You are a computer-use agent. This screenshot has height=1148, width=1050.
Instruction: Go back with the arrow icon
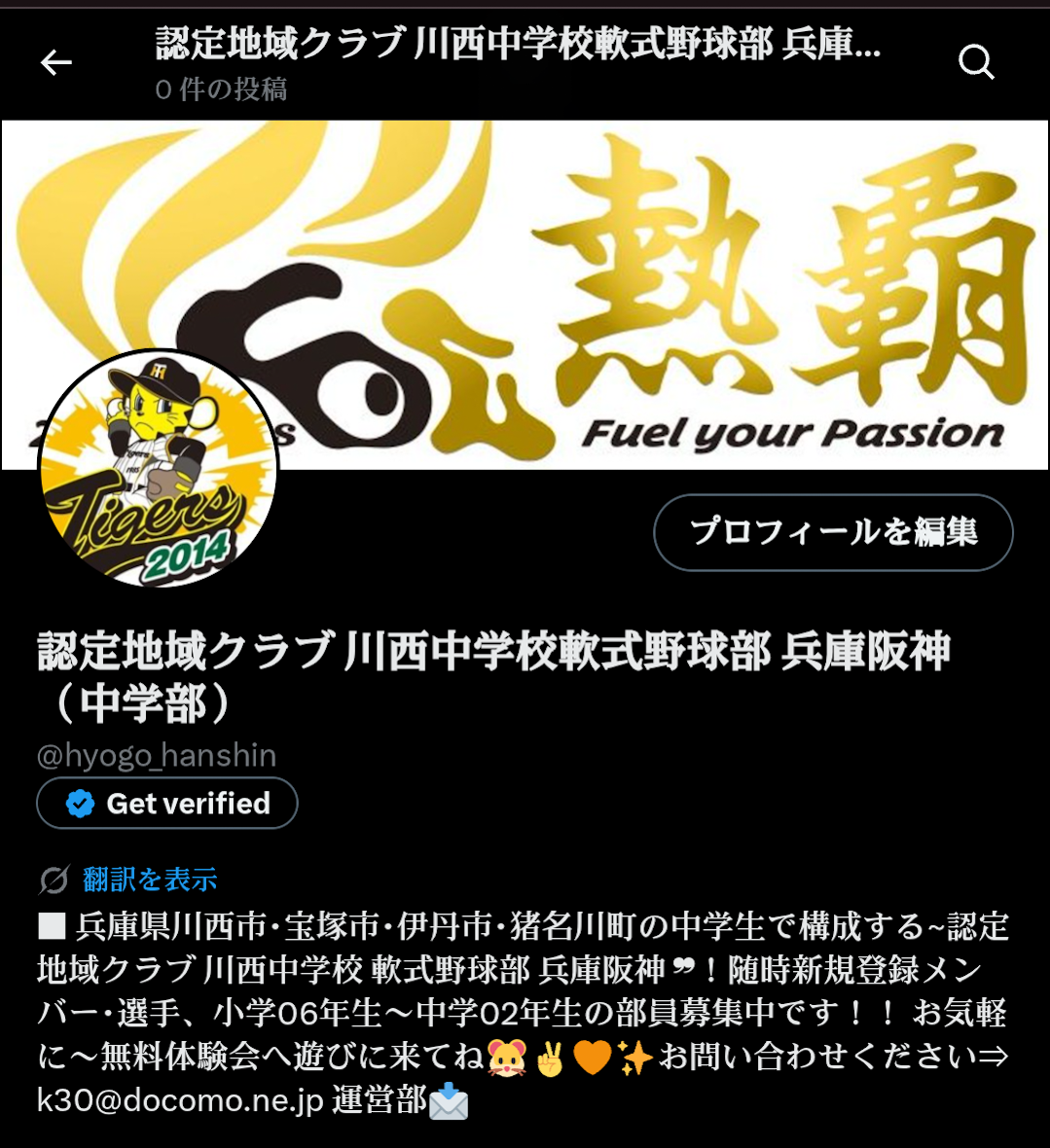tap(56, 63)
